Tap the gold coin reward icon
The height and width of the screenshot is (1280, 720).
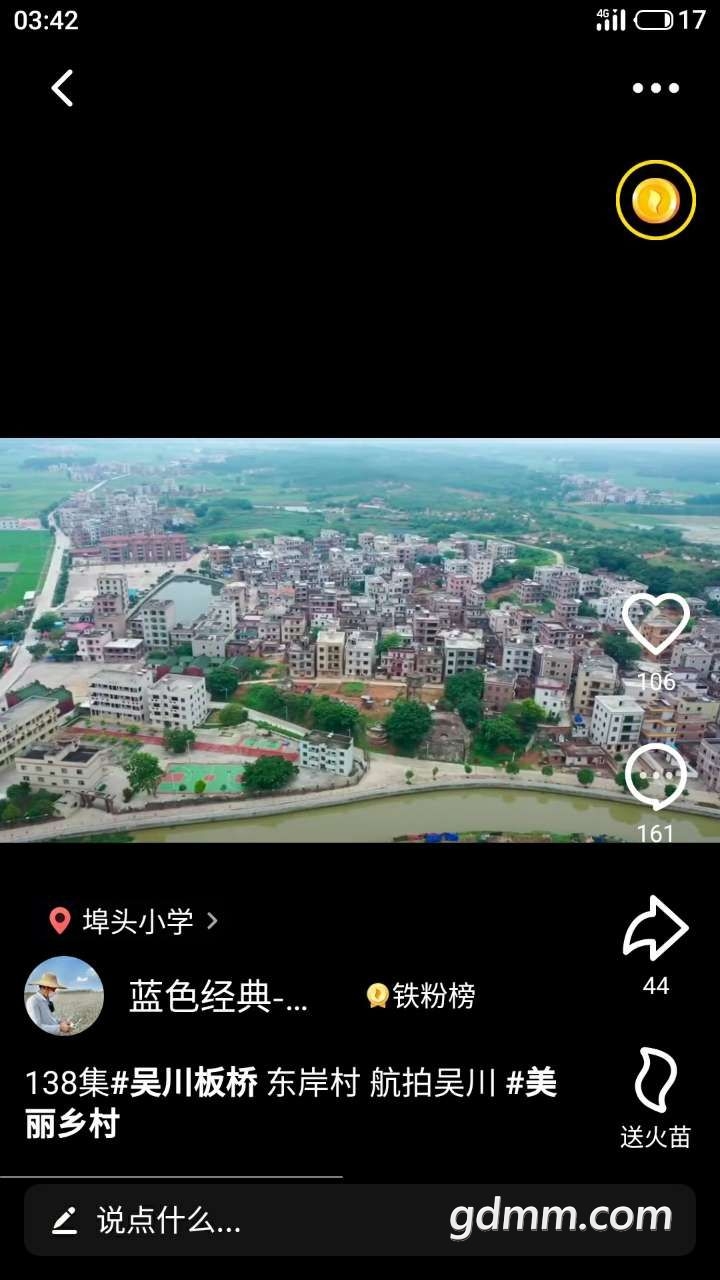coord(655,200)
